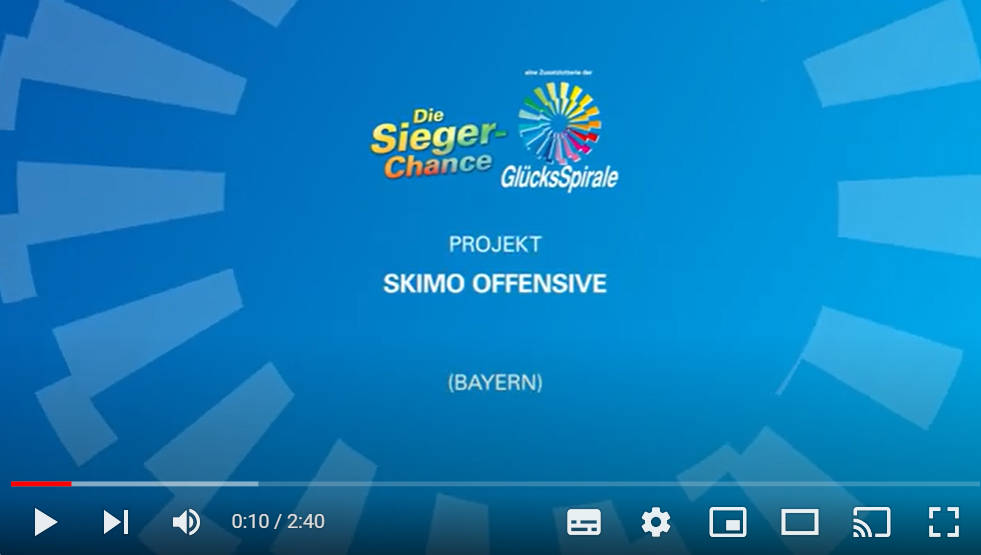
Task: Open the video settings gear
Action: pyautogui.click(x=656, y=522)
